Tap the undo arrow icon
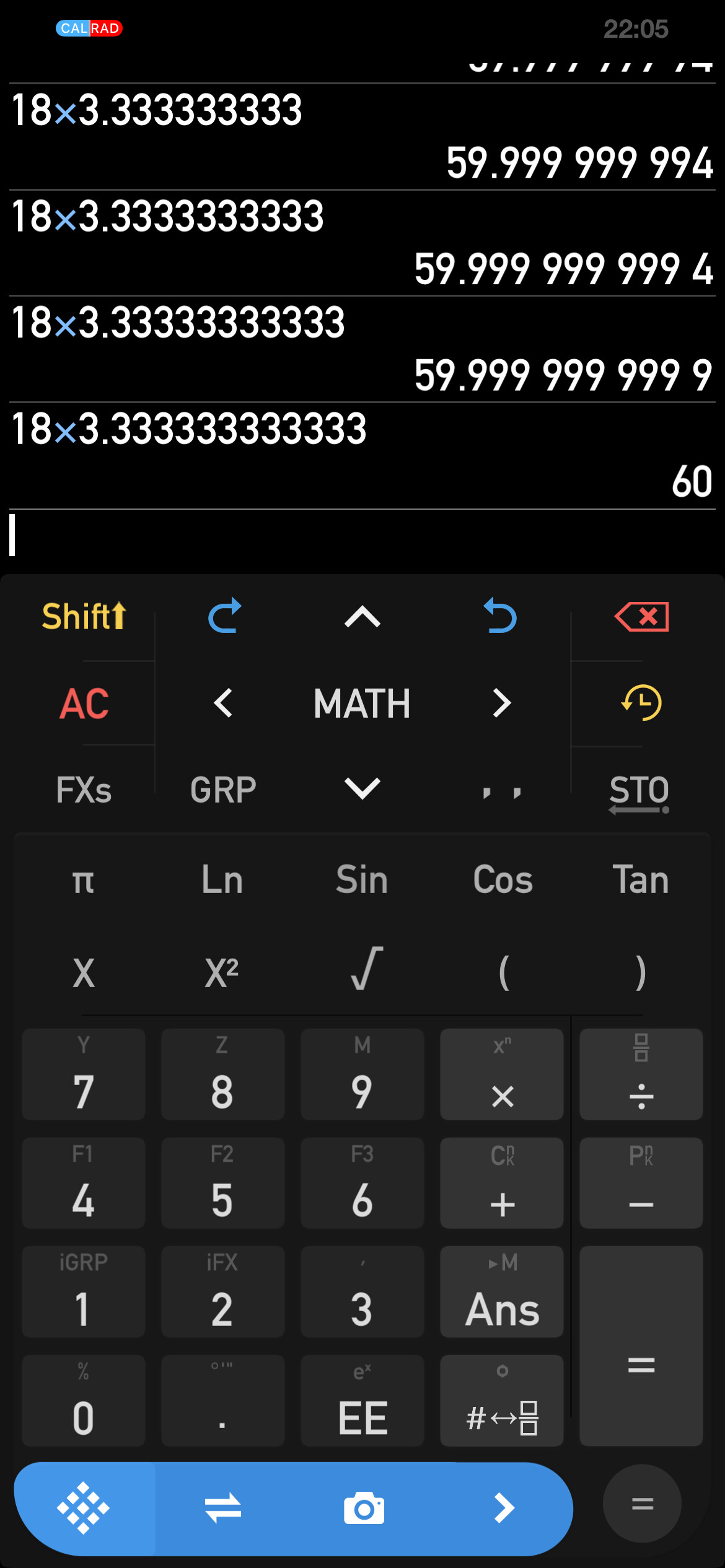 (500, 616)
